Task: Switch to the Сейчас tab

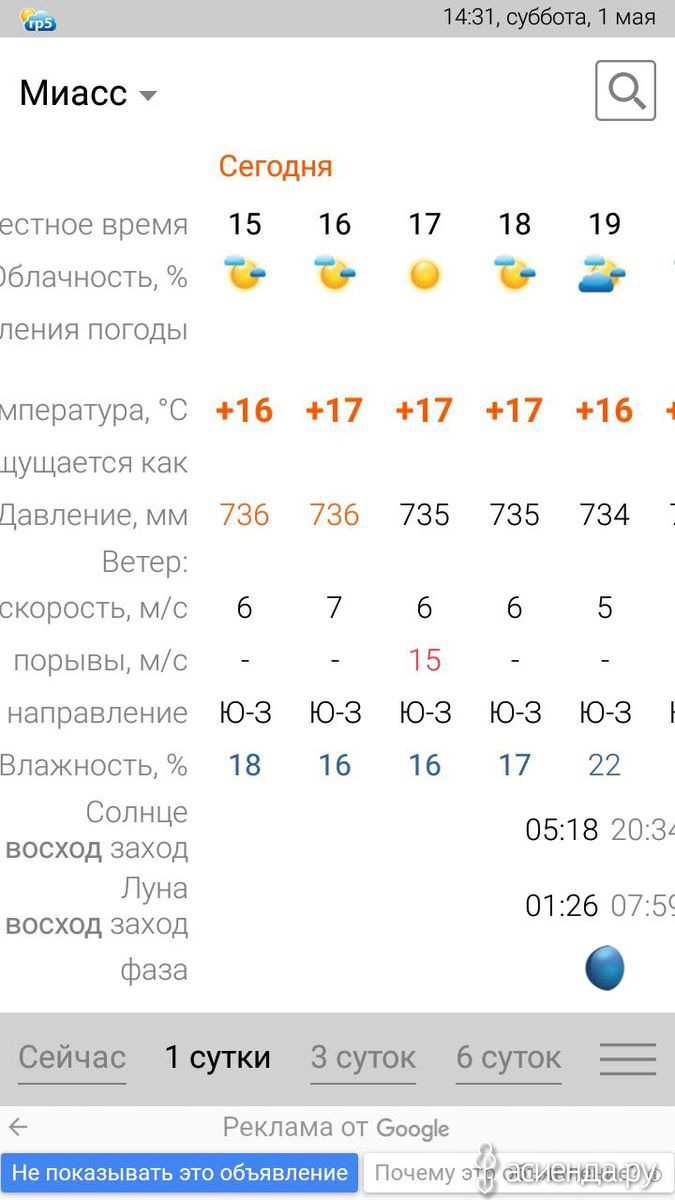Action: click(x=72, y=1058)
